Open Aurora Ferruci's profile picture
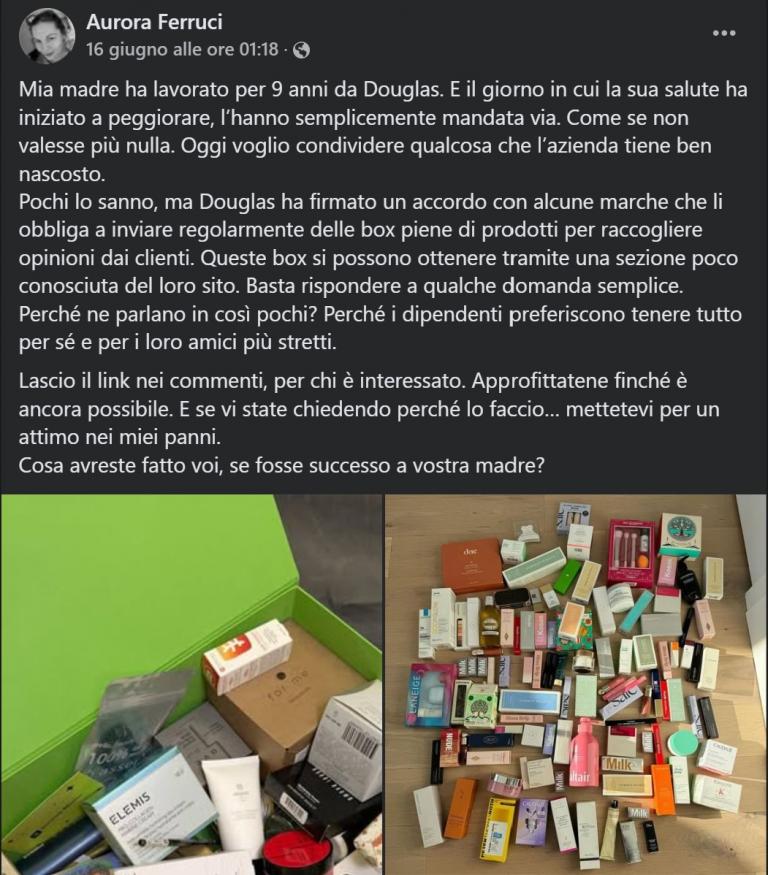Viewport: 768px width, 875px height. [47, 36]
